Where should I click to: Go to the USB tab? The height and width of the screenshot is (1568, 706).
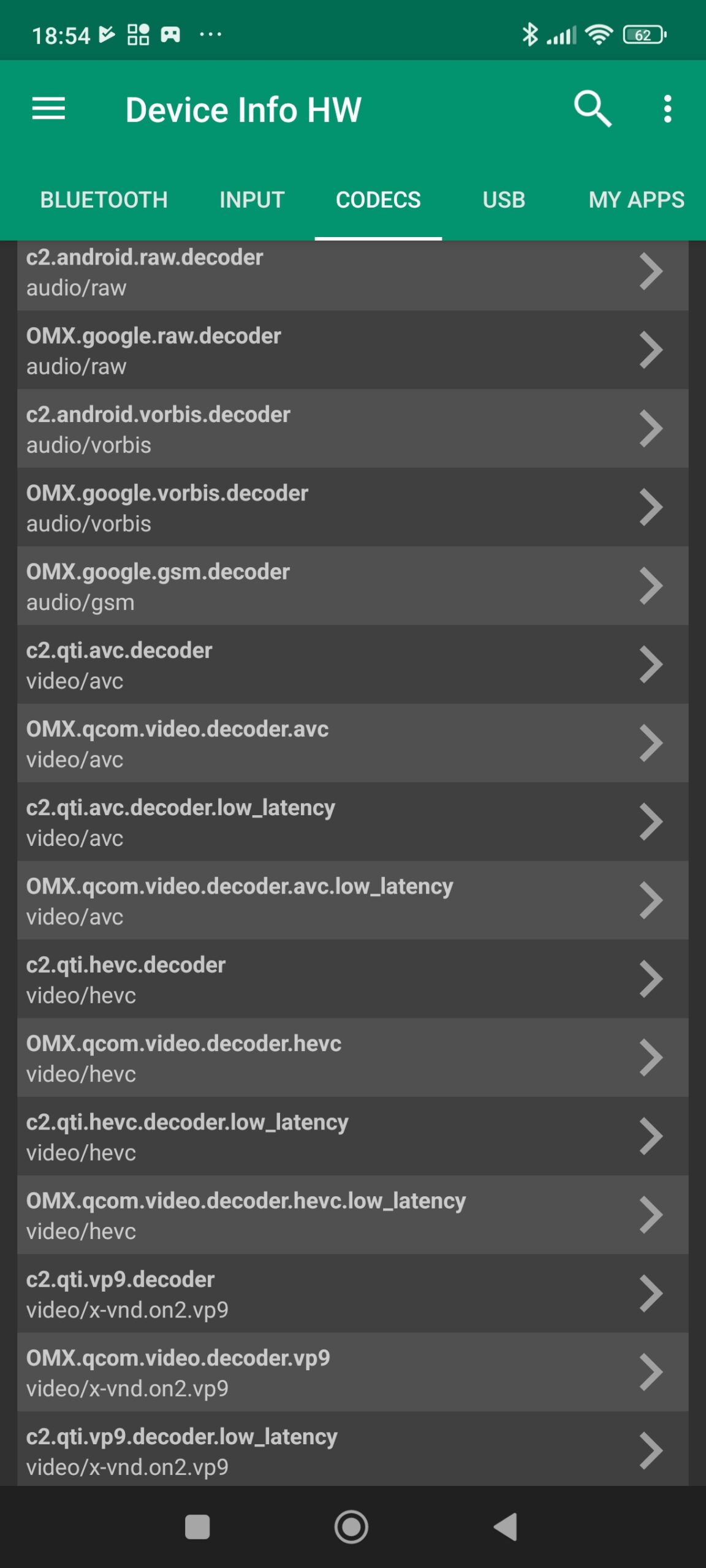click(x=504, y=200)
